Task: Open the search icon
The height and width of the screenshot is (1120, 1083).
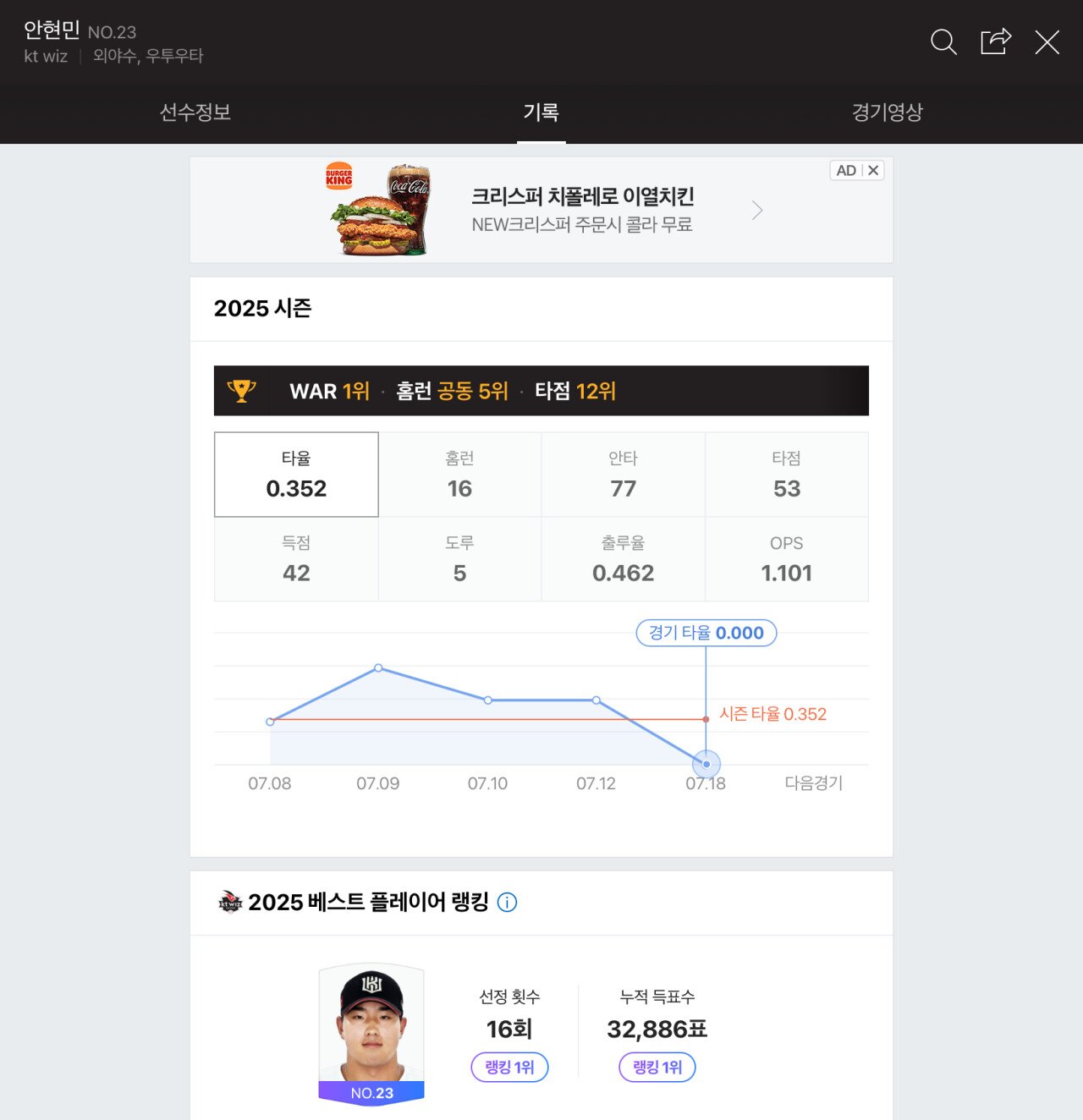Action: tap(943, 41)
